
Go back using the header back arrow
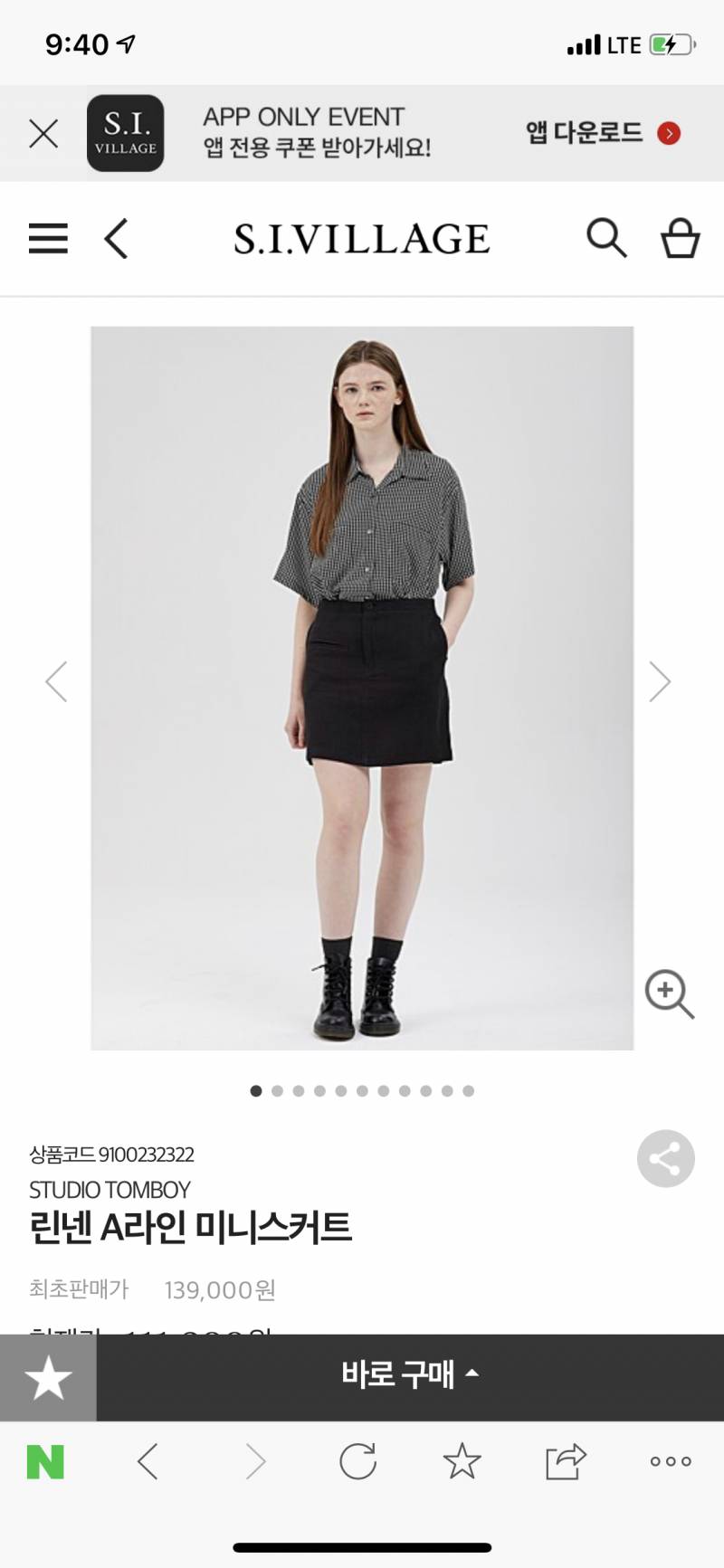tap(117, 239)
